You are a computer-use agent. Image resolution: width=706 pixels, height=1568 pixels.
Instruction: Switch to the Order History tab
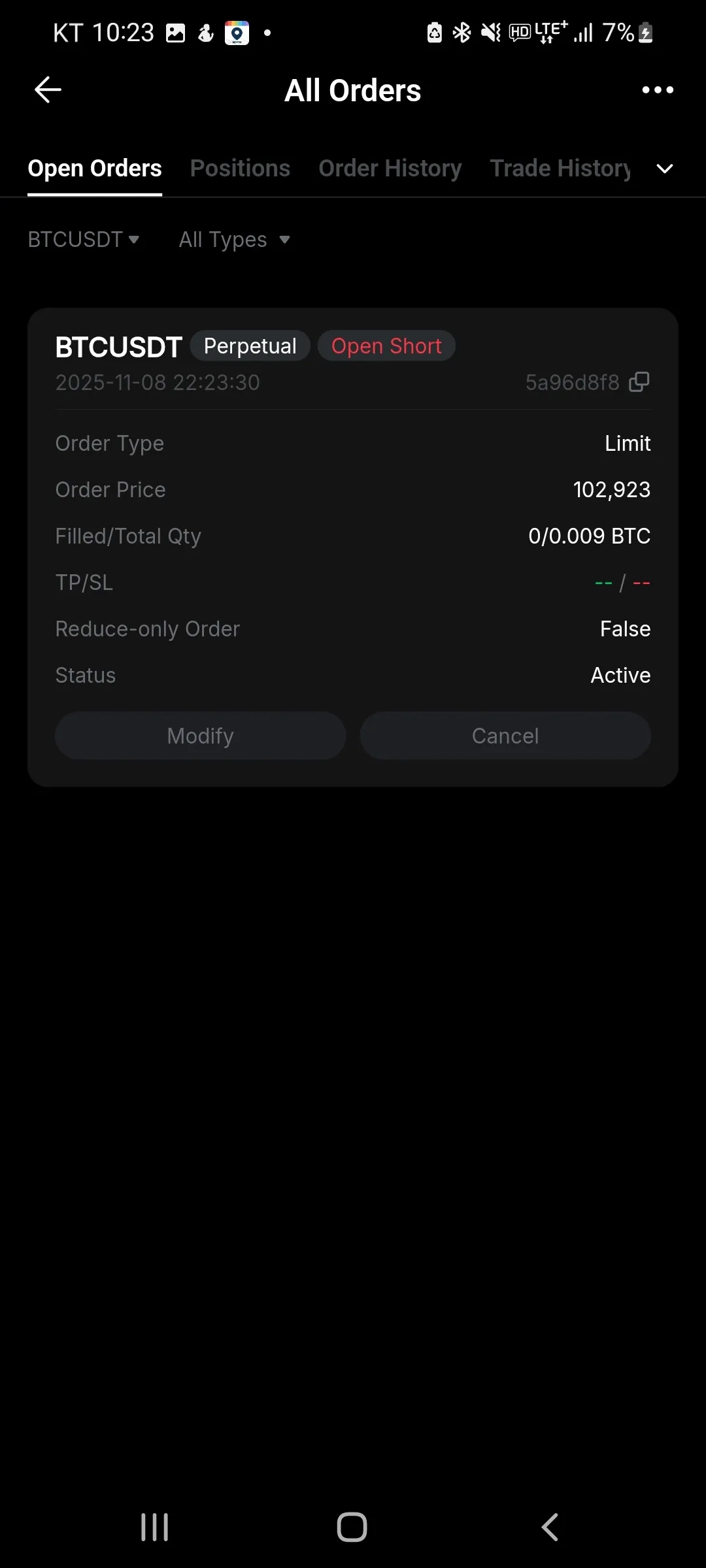click(x=390, y=169)
